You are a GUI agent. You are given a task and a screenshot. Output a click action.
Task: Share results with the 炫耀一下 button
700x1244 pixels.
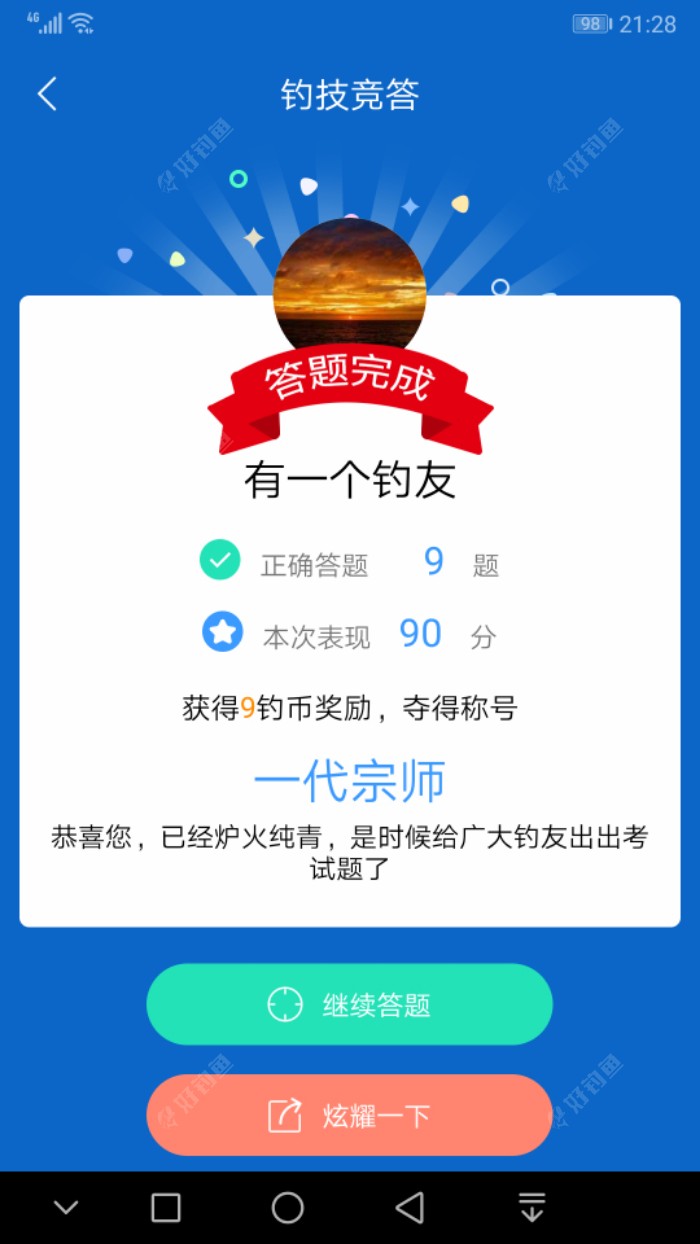pyautogui.click(x=349, y=1114)
